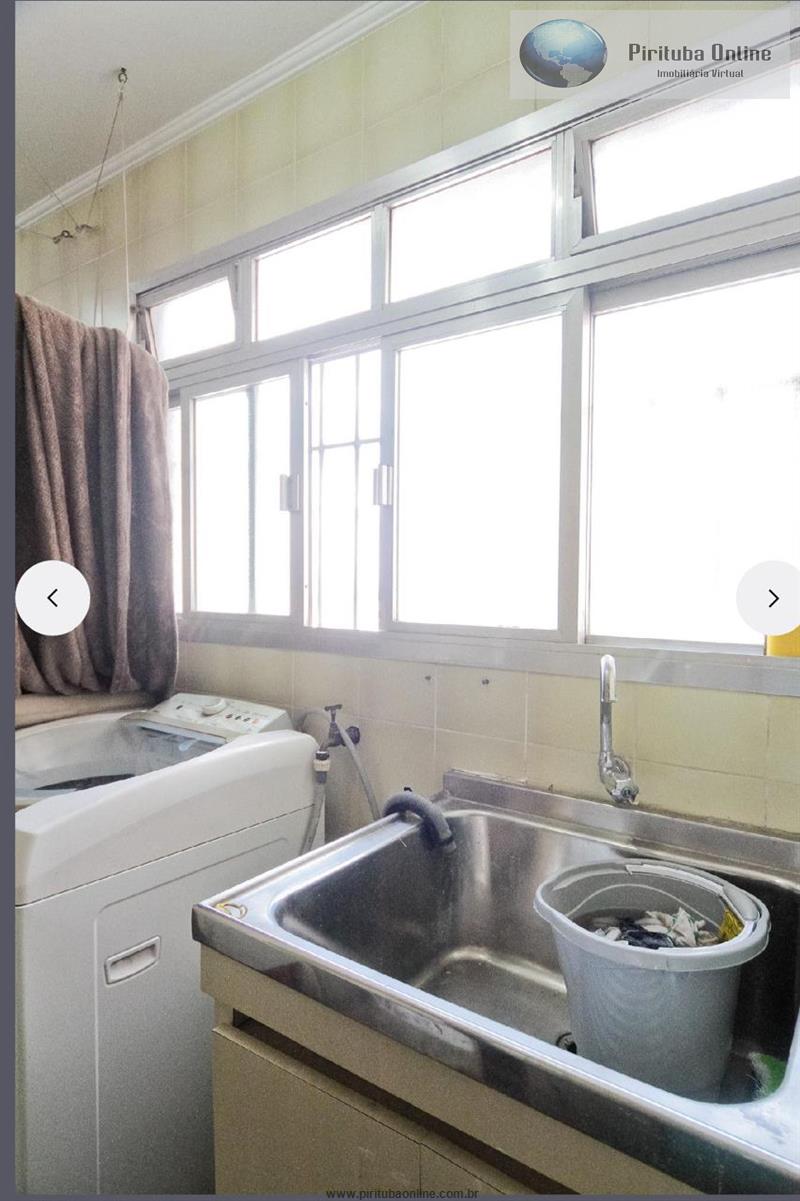Screen dimensions: 800x1201
Task: Go to the next photo
Action: (772, 598)
